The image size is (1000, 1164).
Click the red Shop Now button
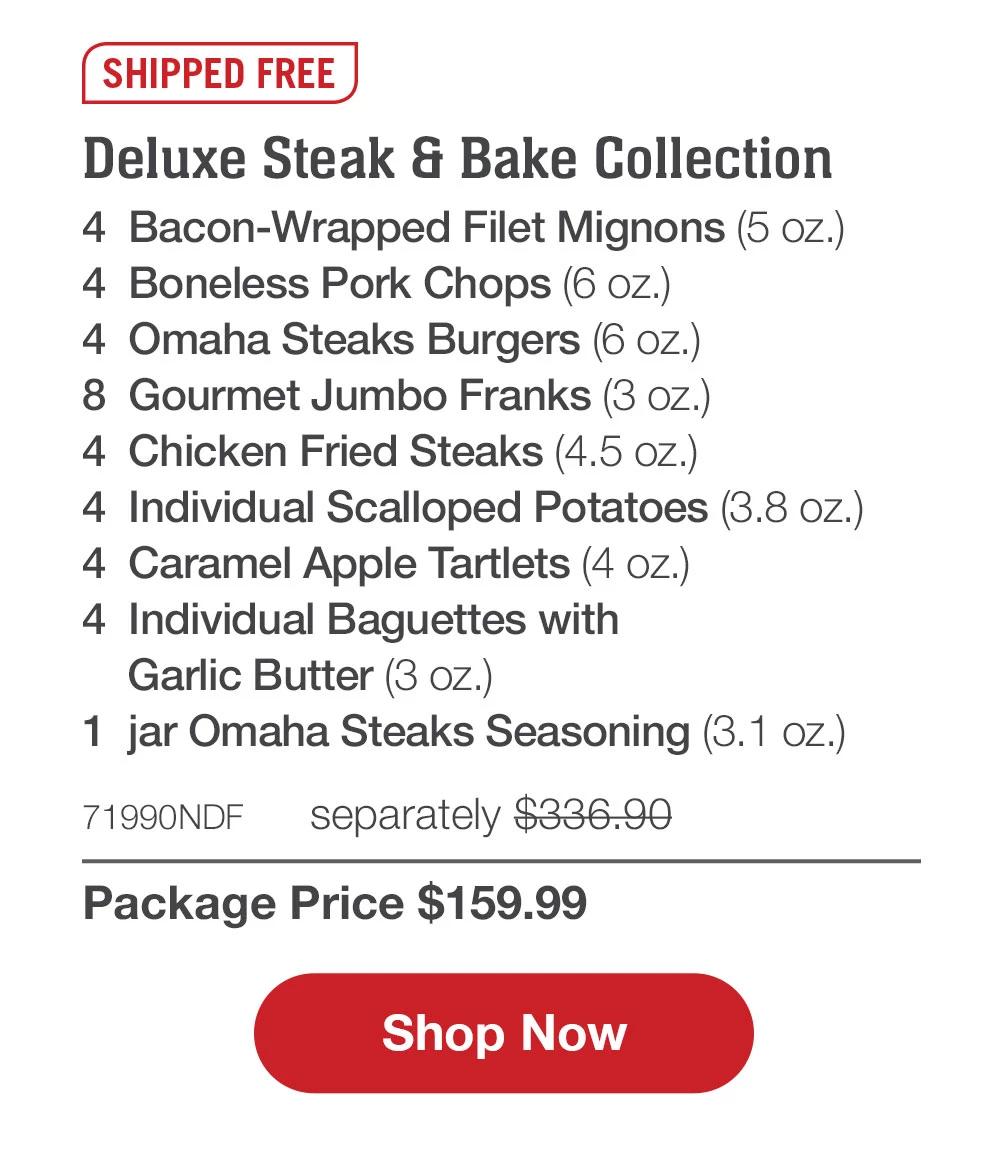point(500,1032)
